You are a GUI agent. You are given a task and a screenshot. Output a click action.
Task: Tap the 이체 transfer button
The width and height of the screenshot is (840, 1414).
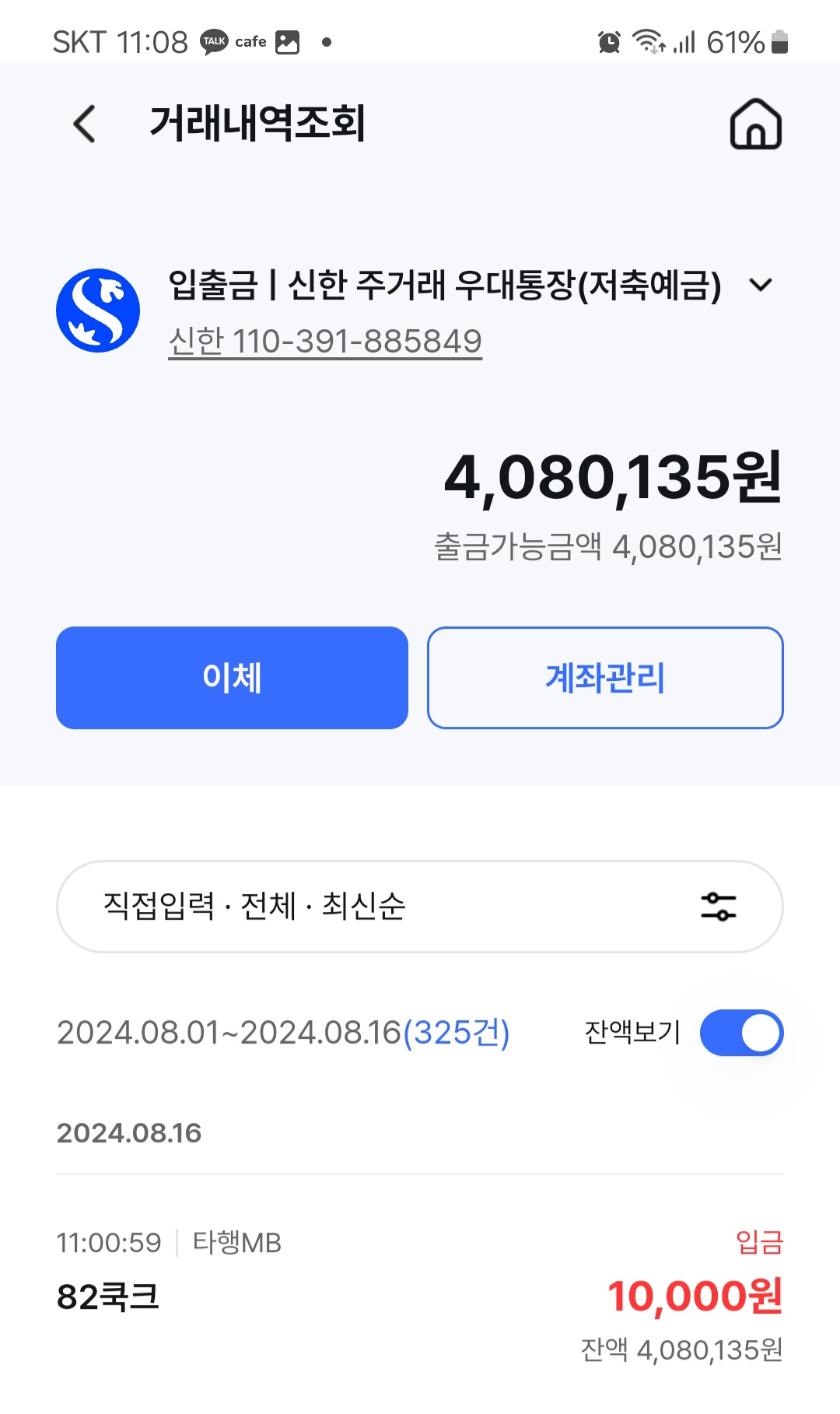pos(232,678)
